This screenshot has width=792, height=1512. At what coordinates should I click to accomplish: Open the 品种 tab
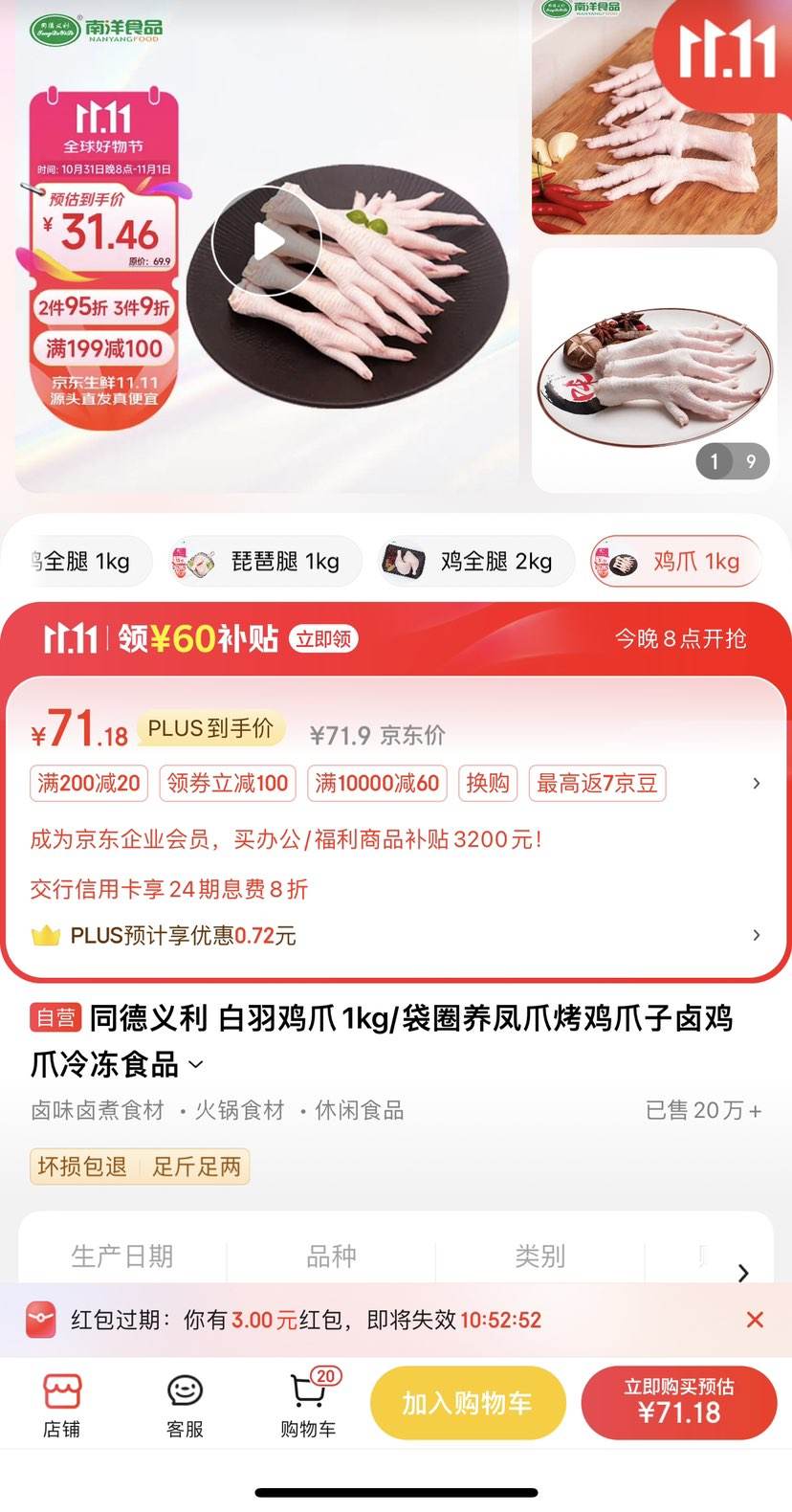tap(331, 1257)
